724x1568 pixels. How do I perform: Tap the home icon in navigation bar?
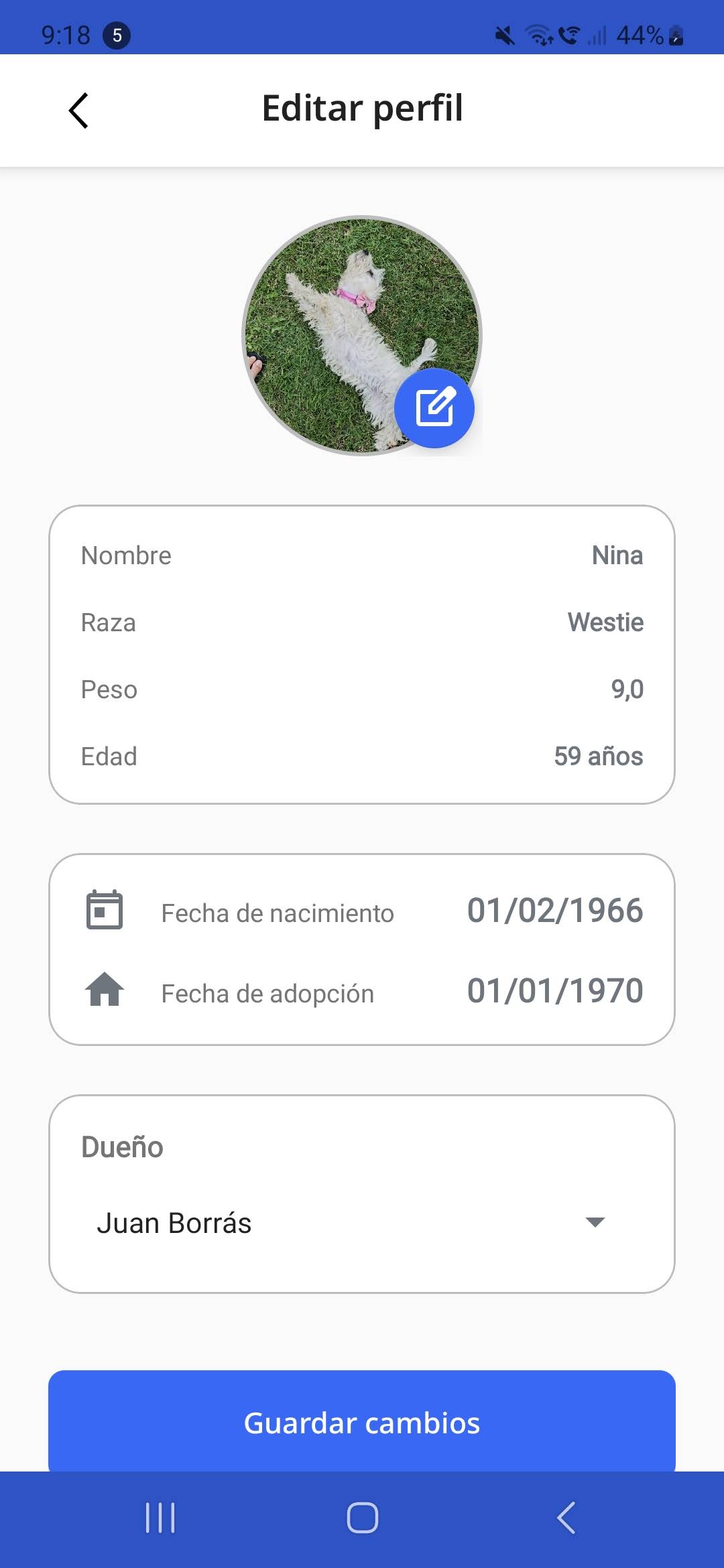[361, 1519]
